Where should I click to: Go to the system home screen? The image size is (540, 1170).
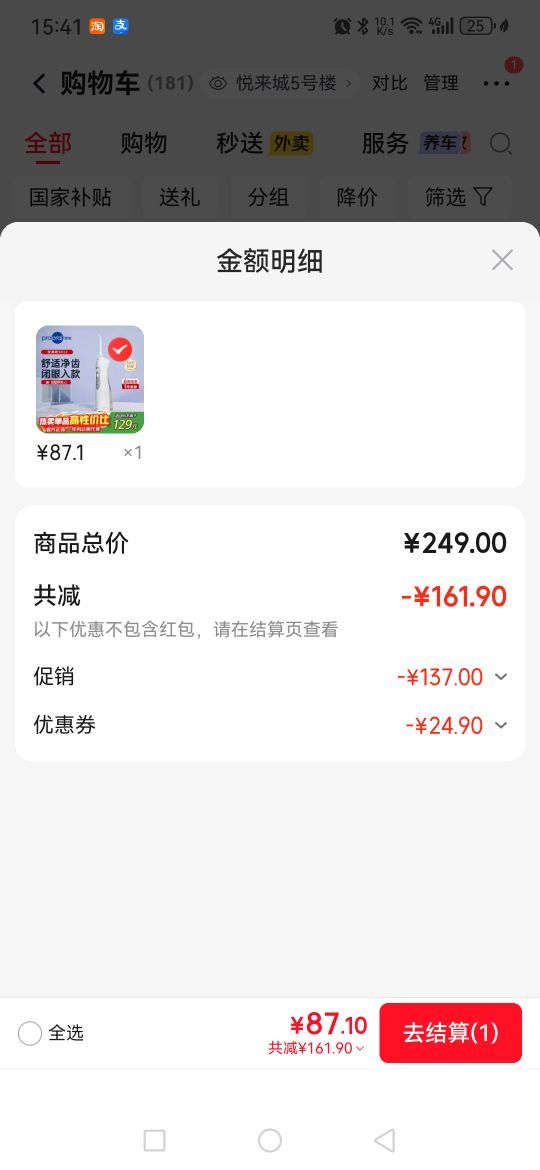point(270,1140)
